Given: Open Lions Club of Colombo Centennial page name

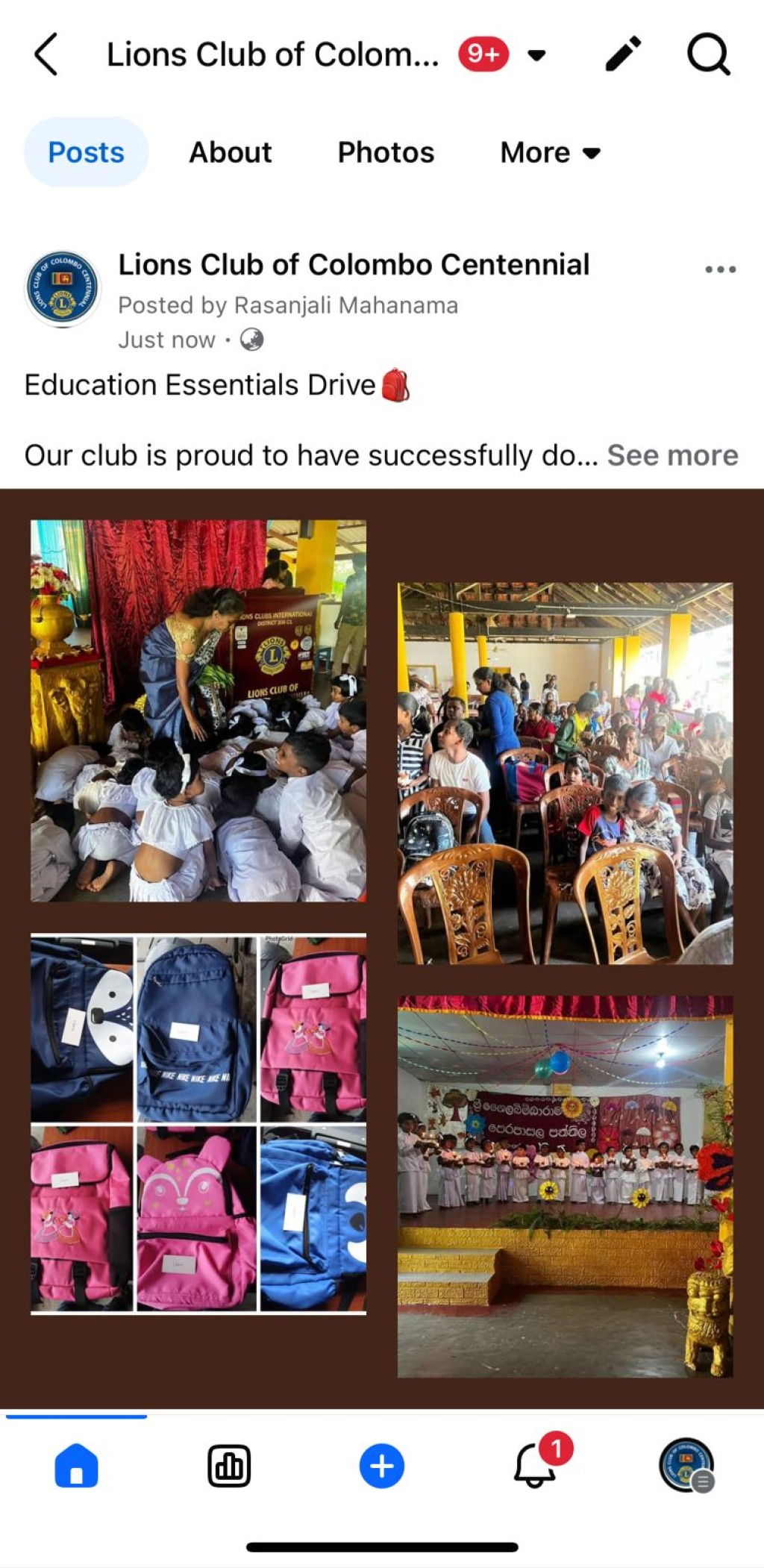Looking at the screenshot, I should [x=354, y=264].
